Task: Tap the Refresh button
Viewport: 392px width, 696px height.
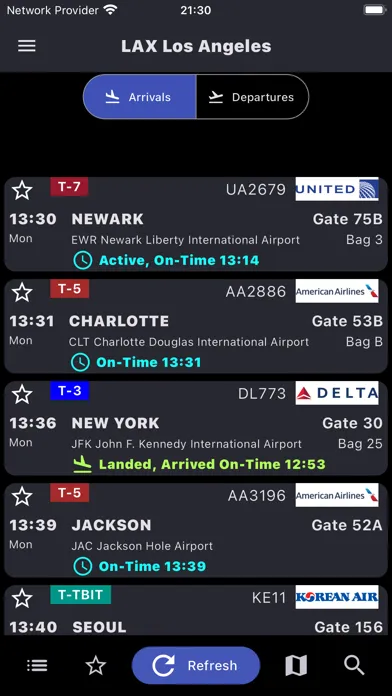Action: [x=196, y=665]
